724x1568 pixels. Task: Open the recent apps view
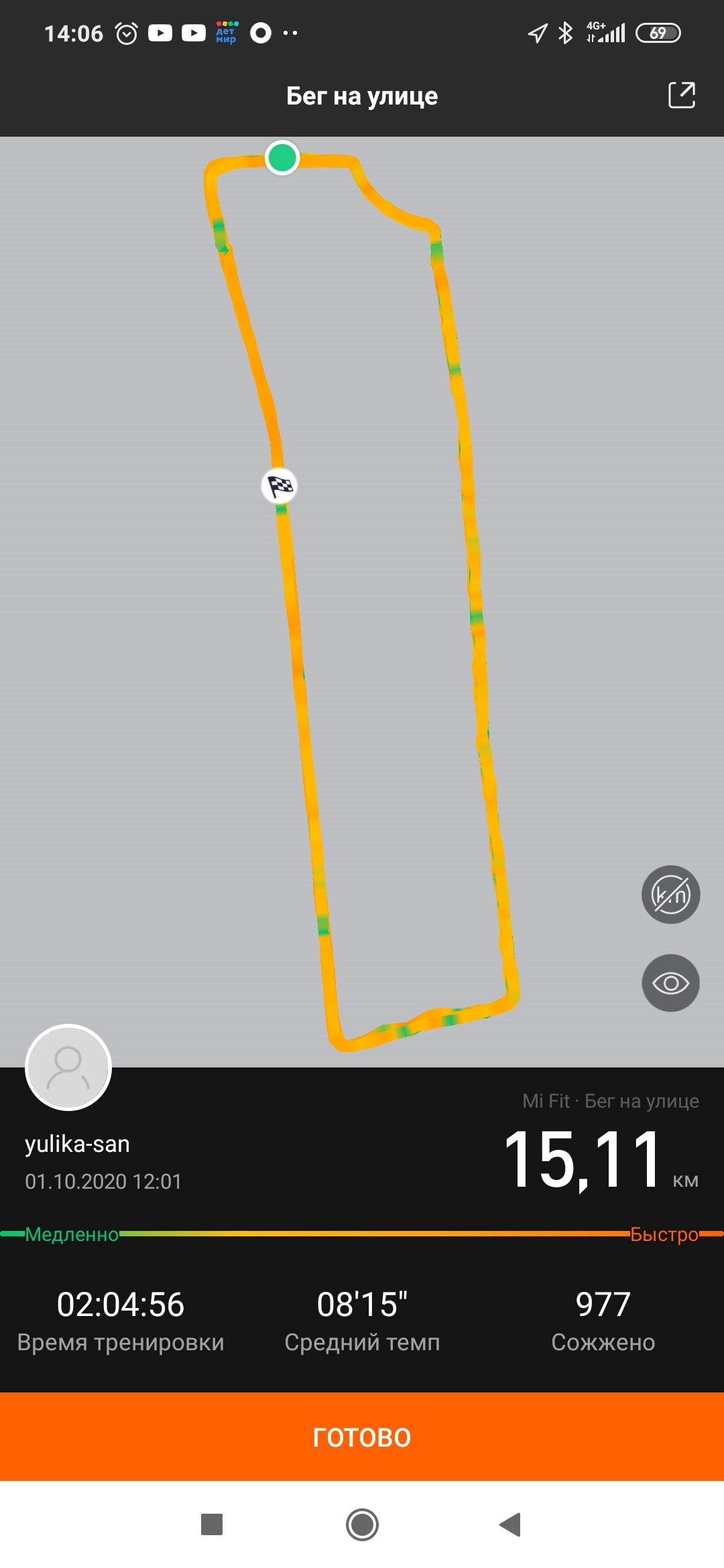[212, 1524]
